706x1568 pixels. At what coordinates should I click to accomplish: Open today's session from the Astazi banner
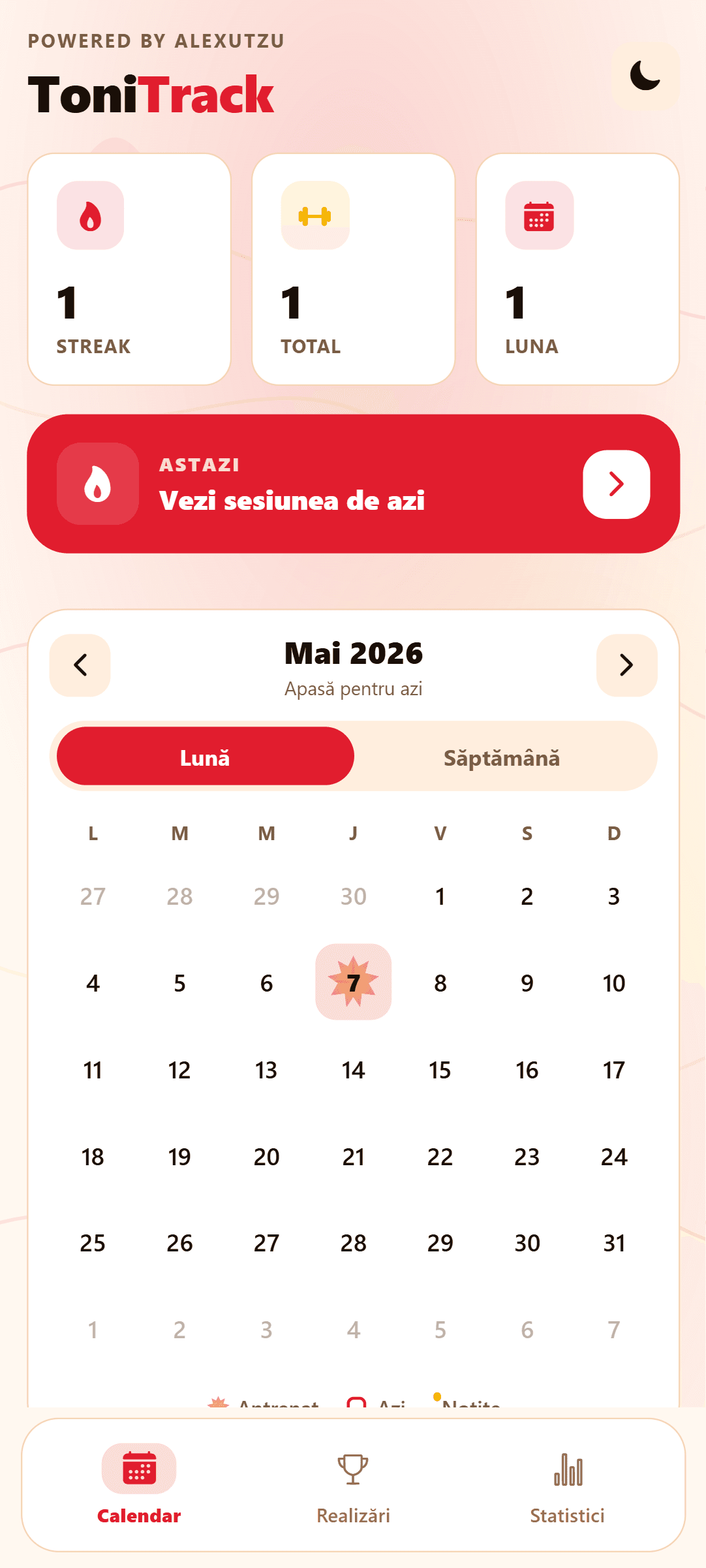(x=353, y=484)
